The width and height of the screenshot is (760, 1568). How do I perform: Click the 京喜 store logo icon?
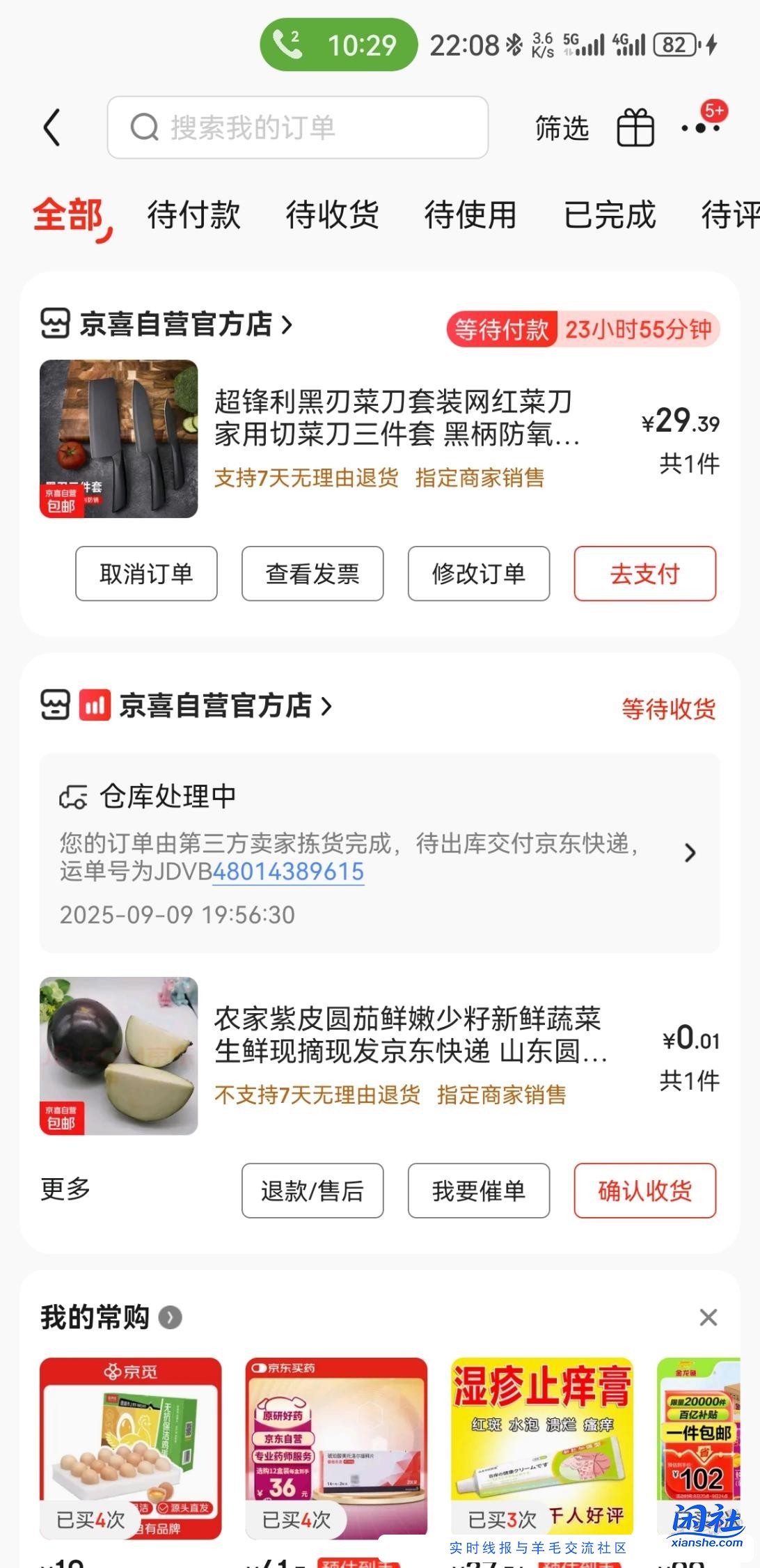[57, 324]
